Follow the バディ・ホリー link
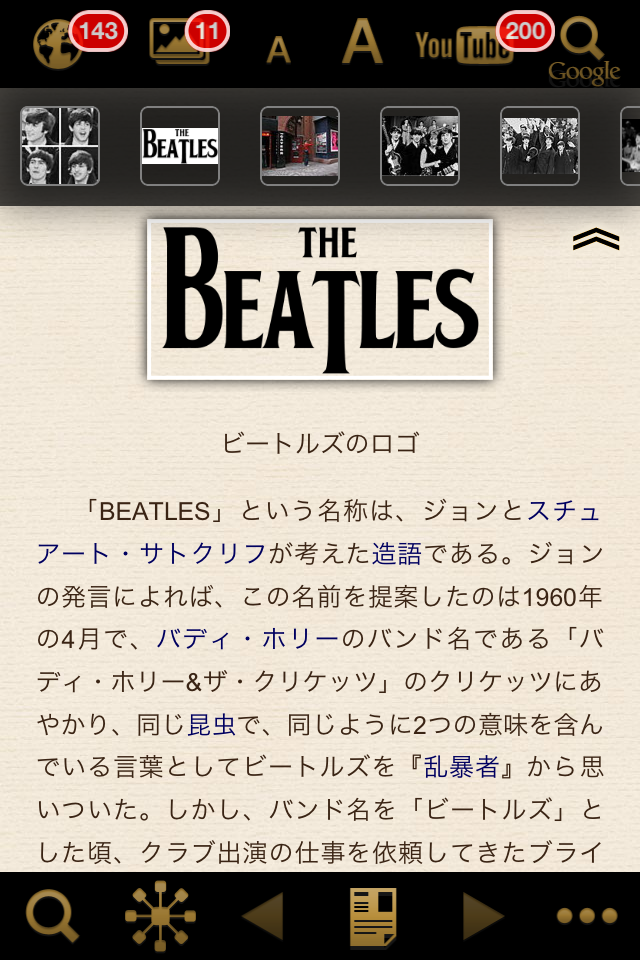The width and height of the screenshot is (640, 960). coord(248,638)
